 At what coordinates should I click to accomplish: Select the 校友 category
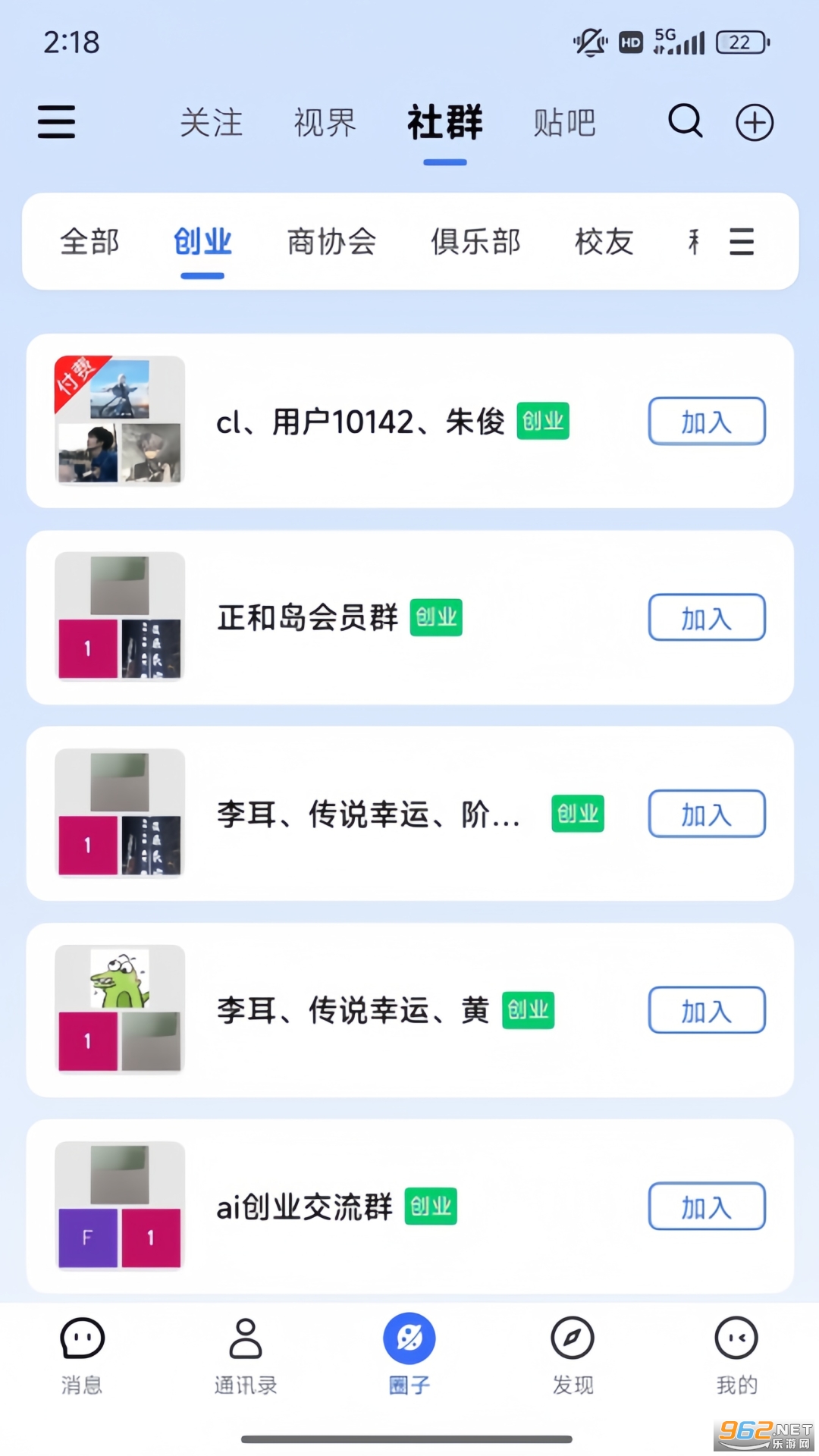coord(604,242)
